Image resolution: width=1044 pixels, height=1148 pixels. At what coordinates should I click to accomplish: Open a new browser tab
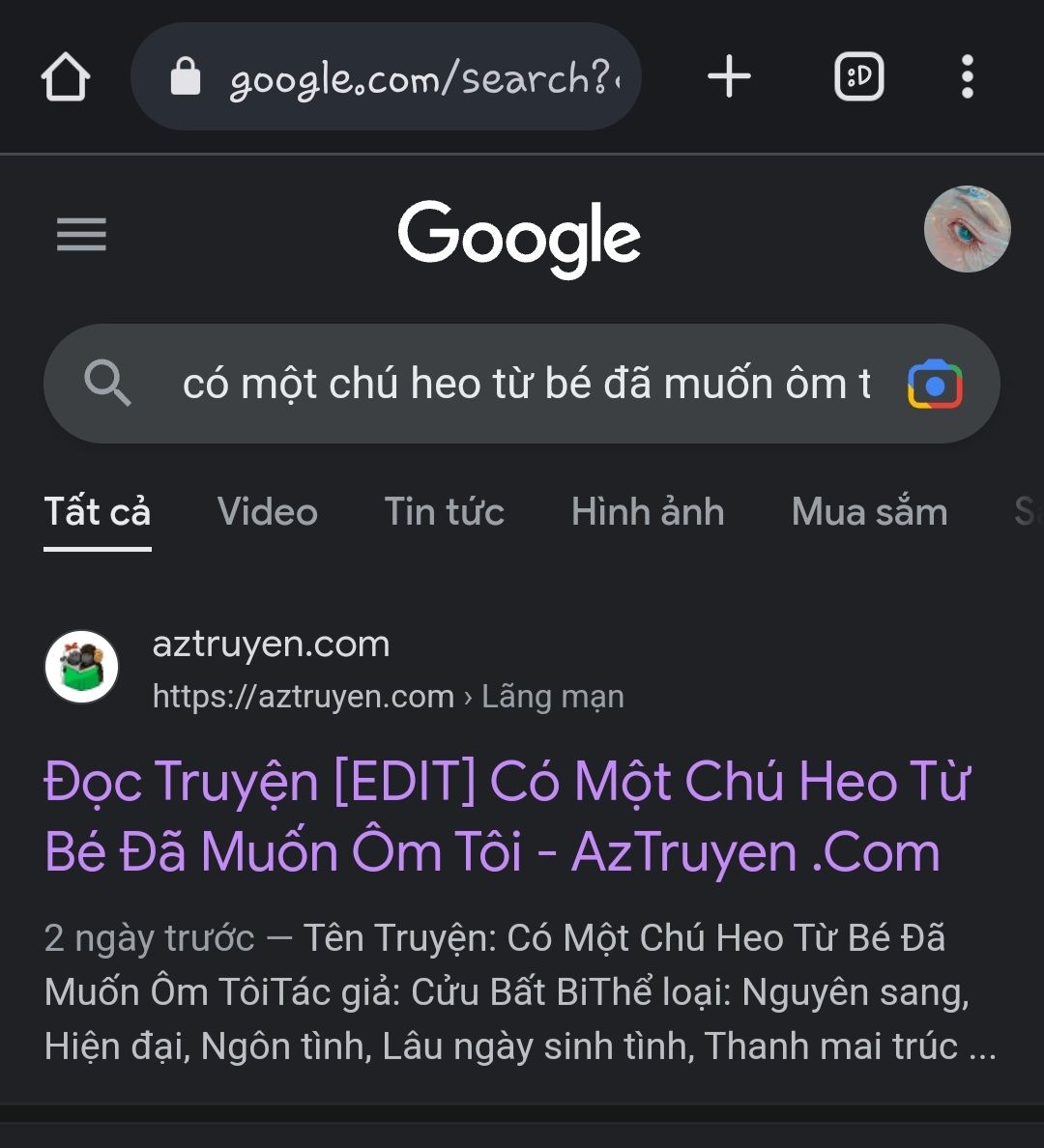pyautogui.click(x=729, y=77)
